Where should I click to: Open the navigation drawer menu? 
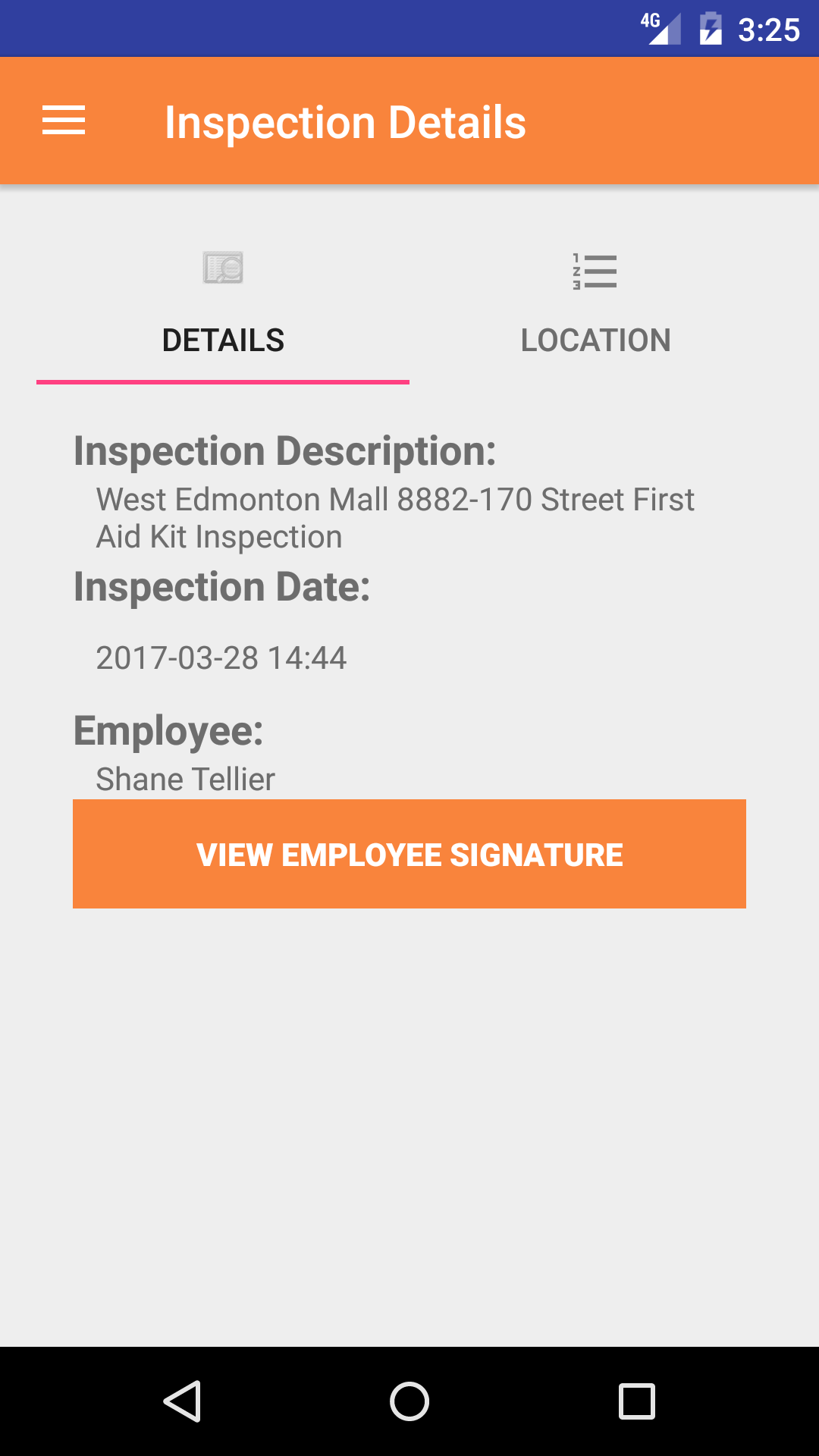(64, 121)
